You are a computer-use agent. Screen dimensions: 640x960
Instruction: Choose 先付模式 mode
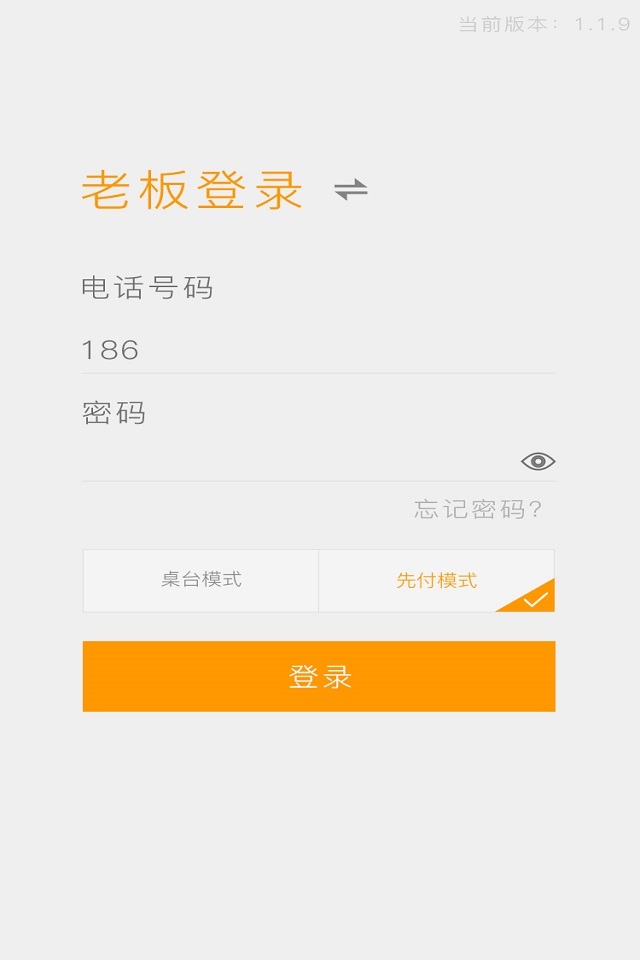436,580
